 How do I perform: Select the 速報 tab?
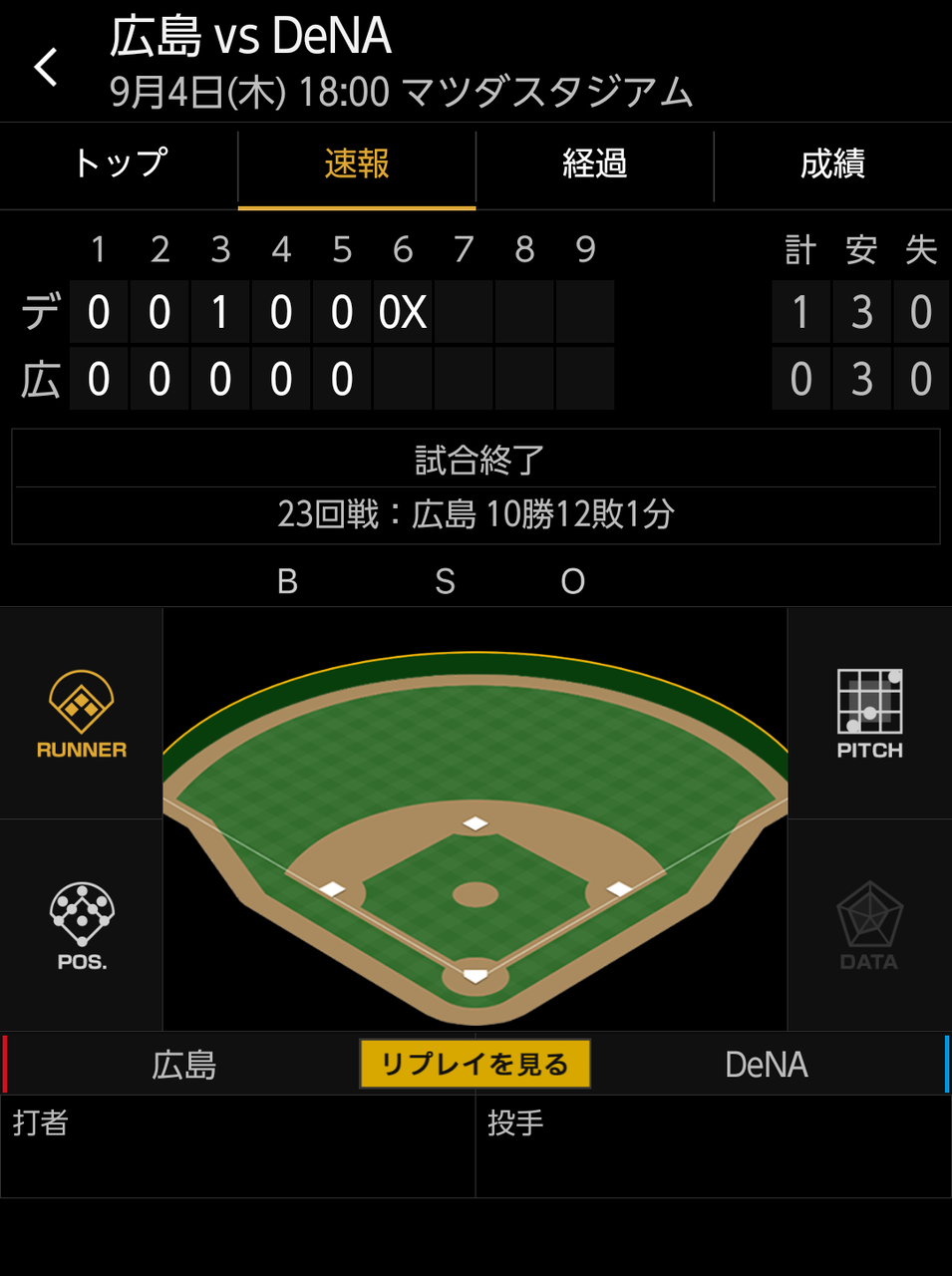357,164
